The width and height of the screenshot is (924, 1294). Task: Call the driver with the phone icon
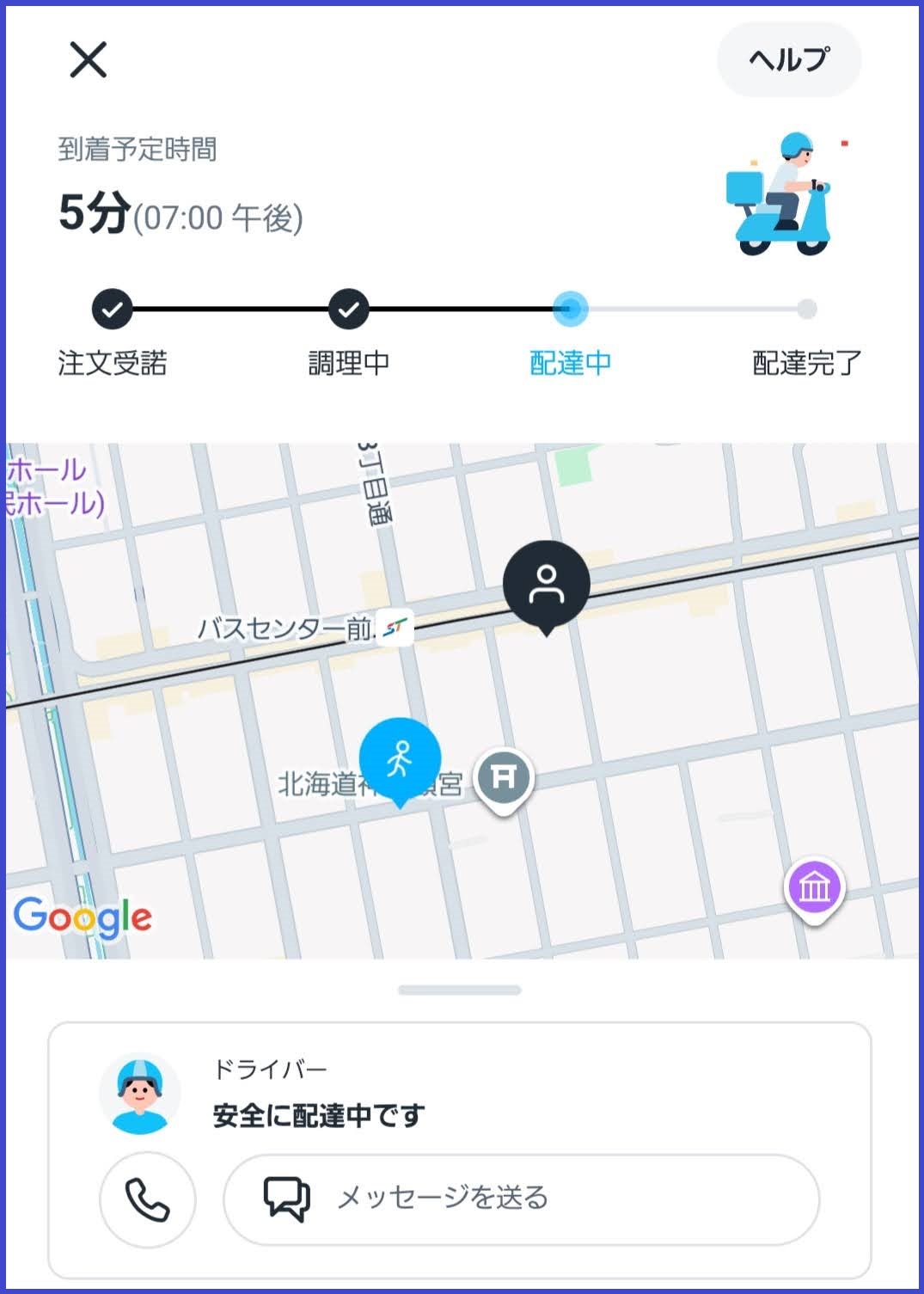[148, 1199]
